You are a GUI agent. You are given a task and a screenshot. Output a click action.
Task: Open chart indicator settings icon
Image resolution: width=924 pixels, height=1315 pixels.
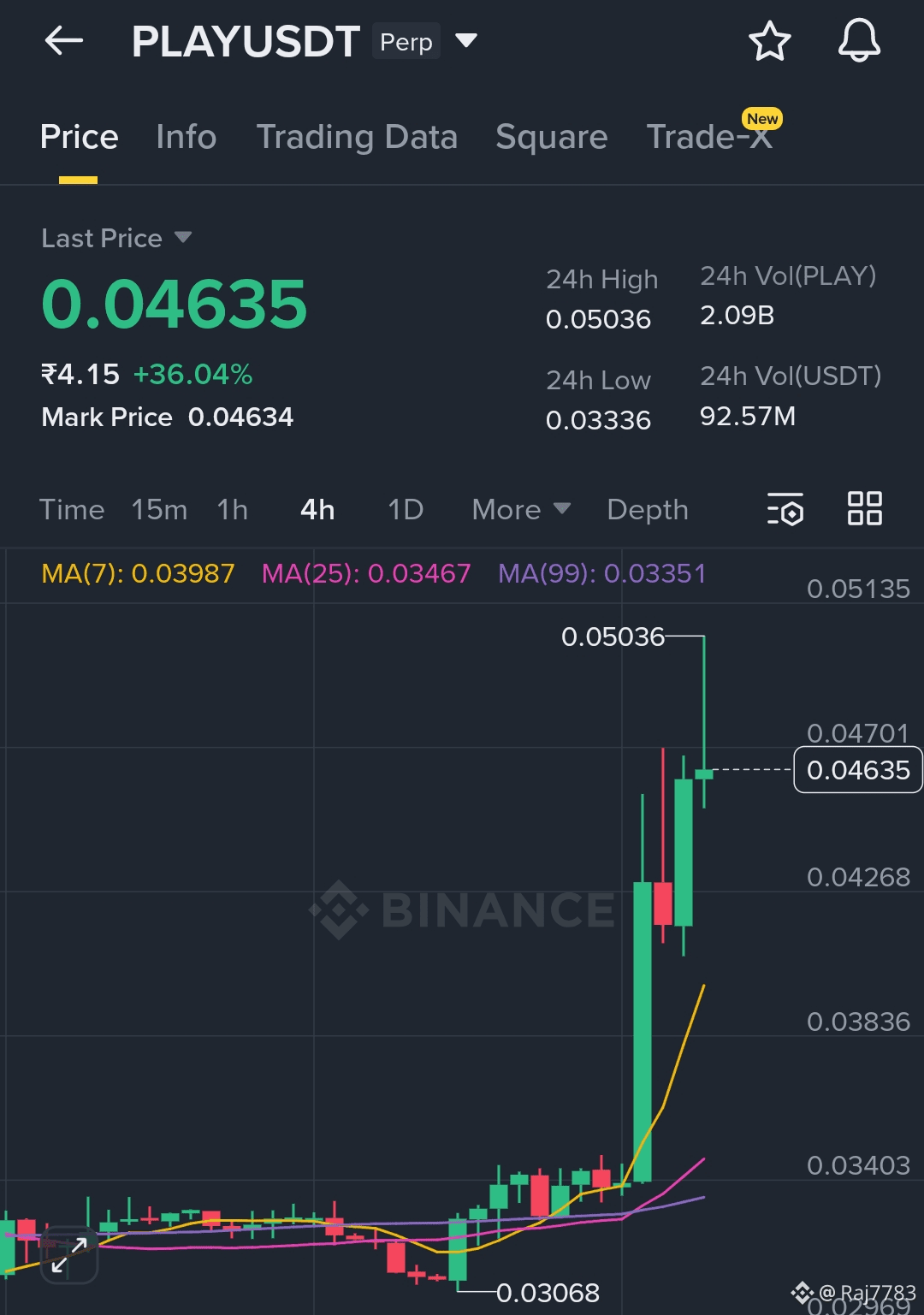coord(785,509)
